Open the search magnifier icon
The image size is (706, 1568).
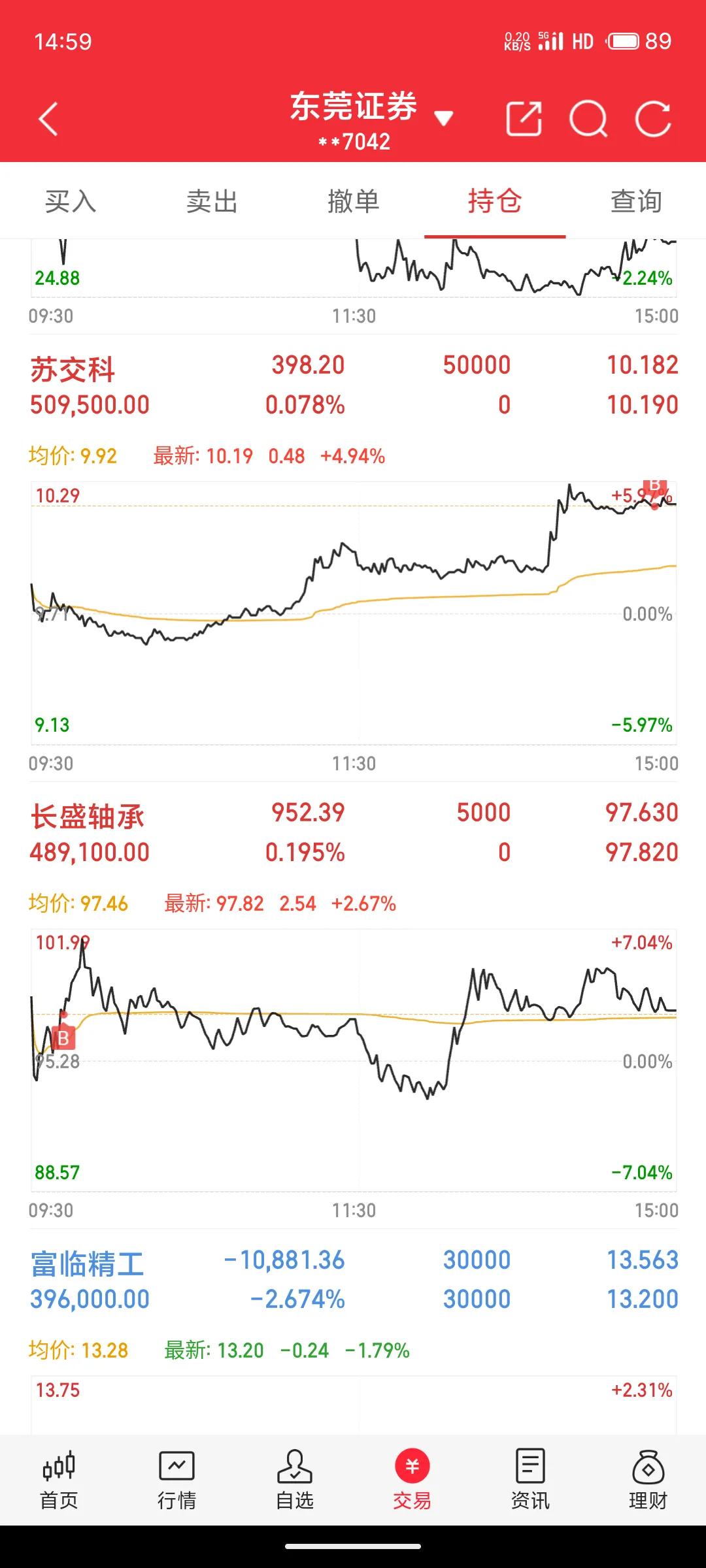pos(588,119)
